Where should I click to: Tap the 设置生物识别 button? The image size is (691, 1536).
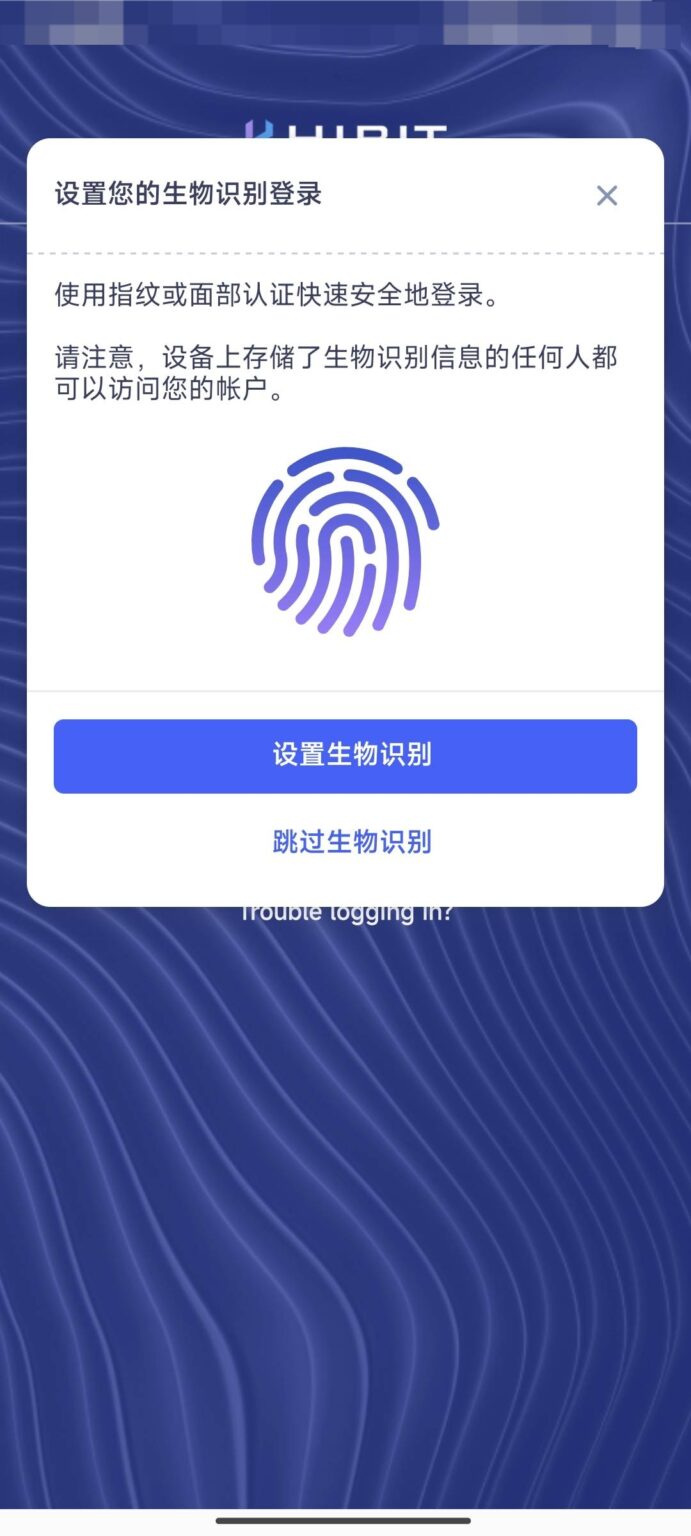click(345, 756)
